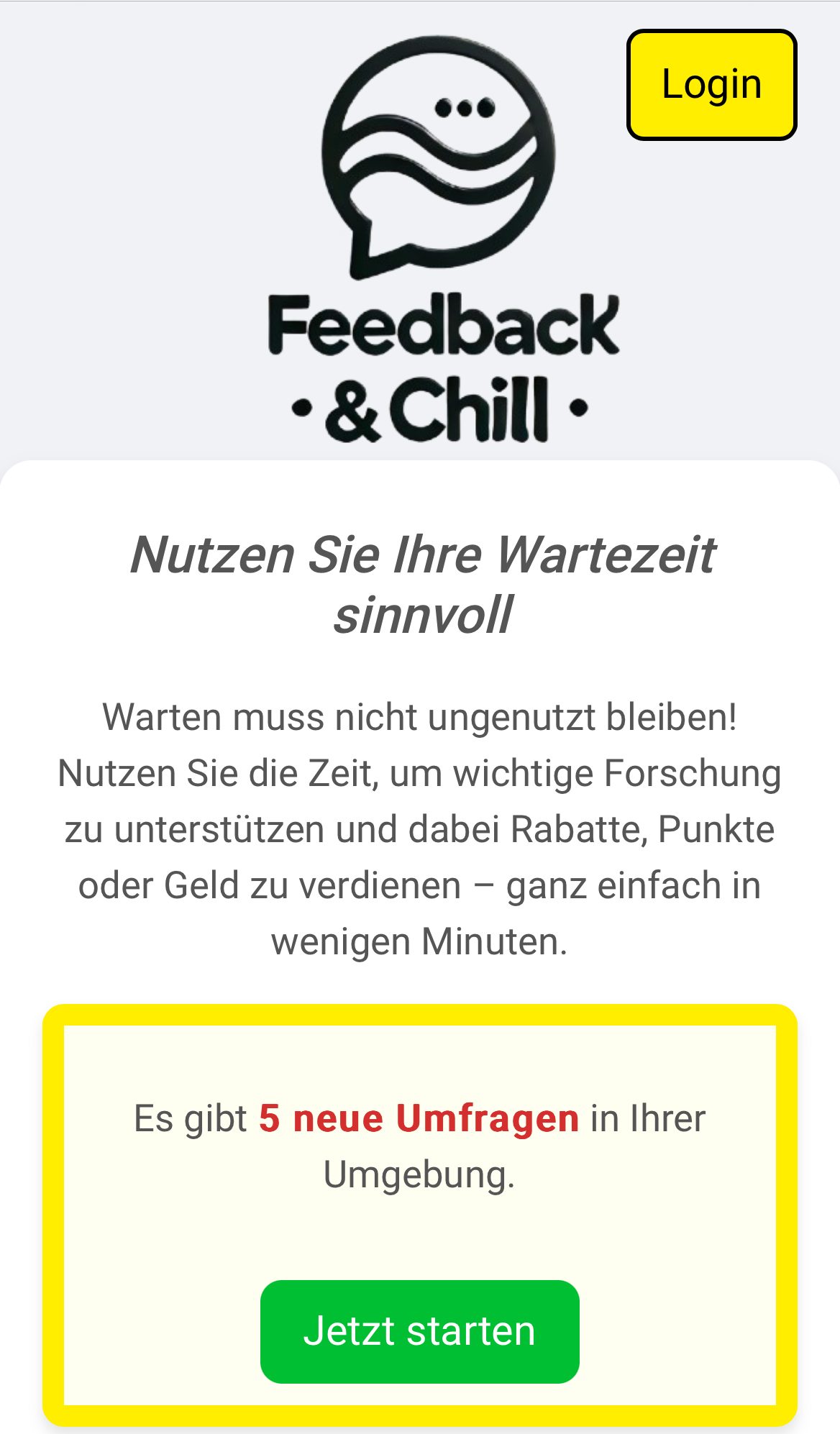Tap the yellow Login button
The height and width of the screenshot is (1434, 840).
711,85
